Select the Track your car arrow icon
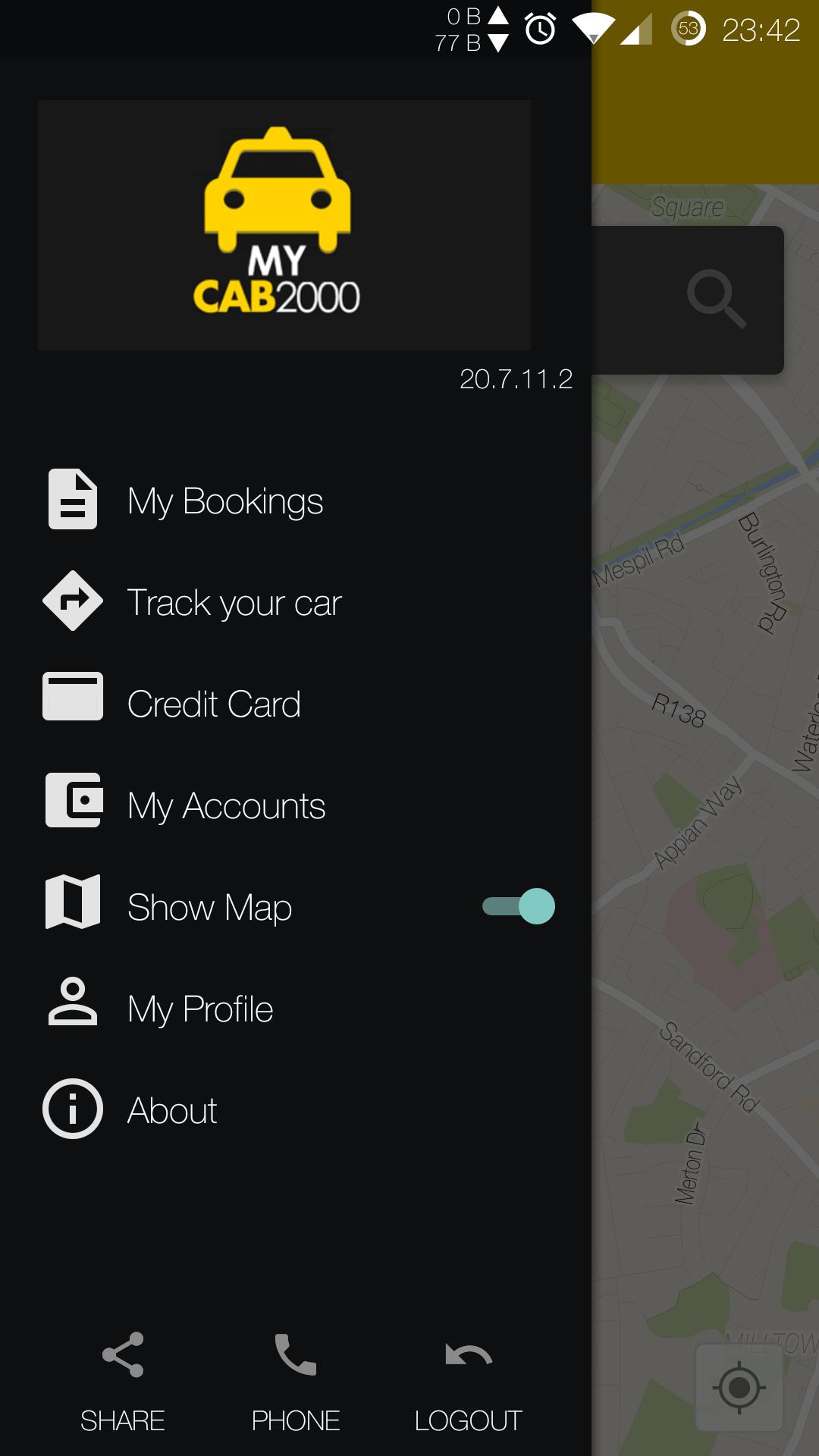 tap(72, 601)
